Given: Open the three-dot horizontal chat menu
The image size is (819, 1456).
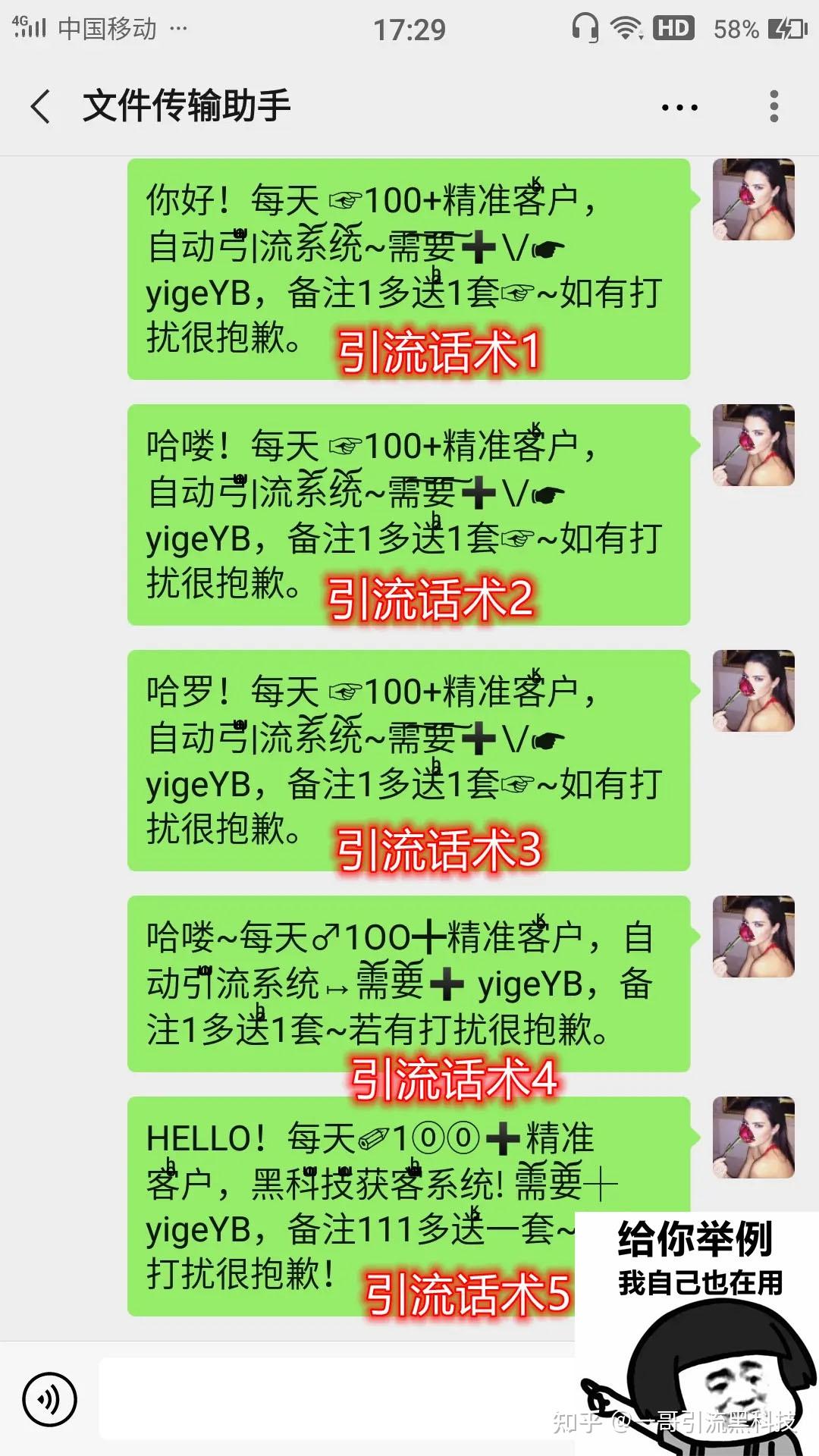Looking at the screenshot, I should 679,108.
